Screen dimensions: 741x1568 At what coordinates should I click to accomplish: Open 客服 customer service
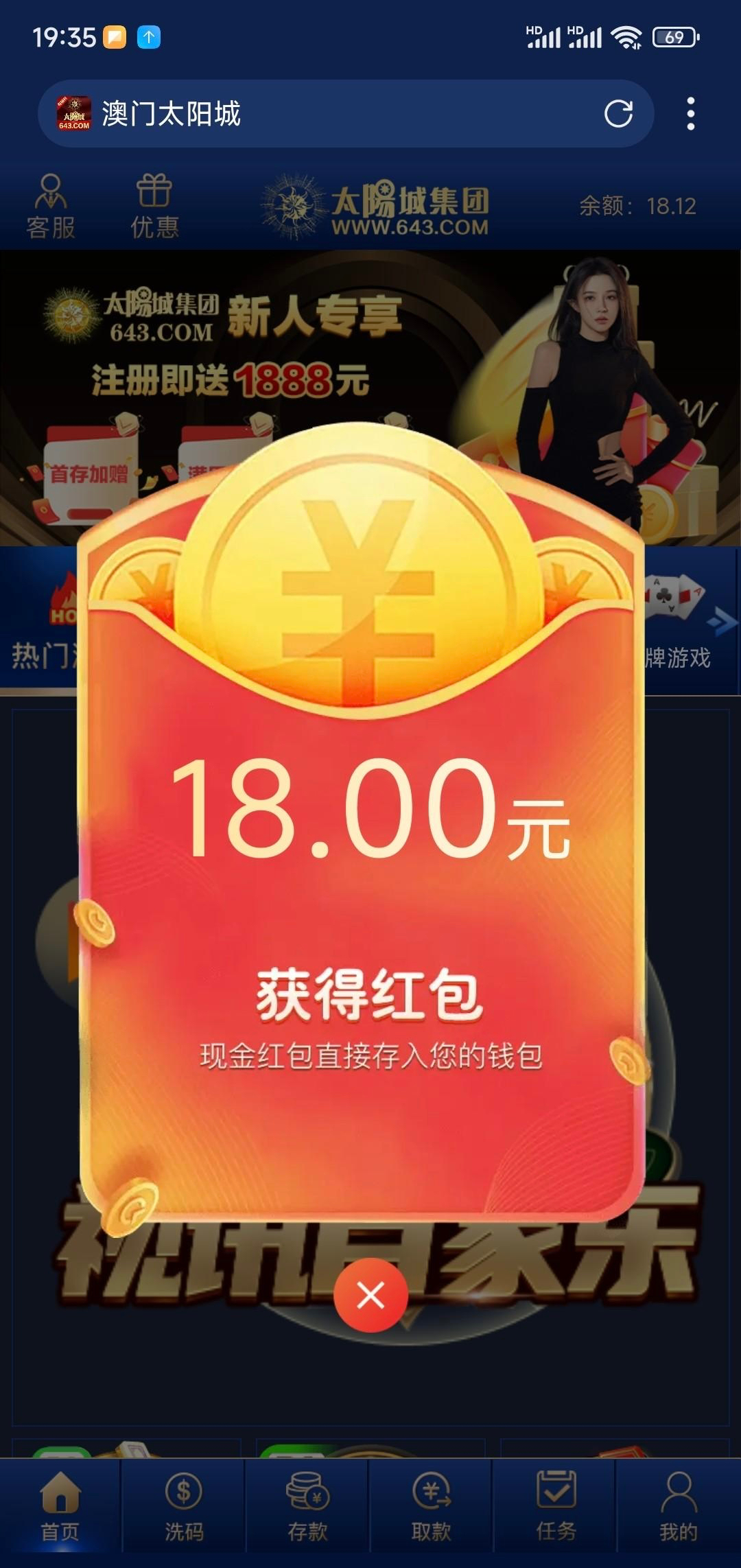coord(51,206)
